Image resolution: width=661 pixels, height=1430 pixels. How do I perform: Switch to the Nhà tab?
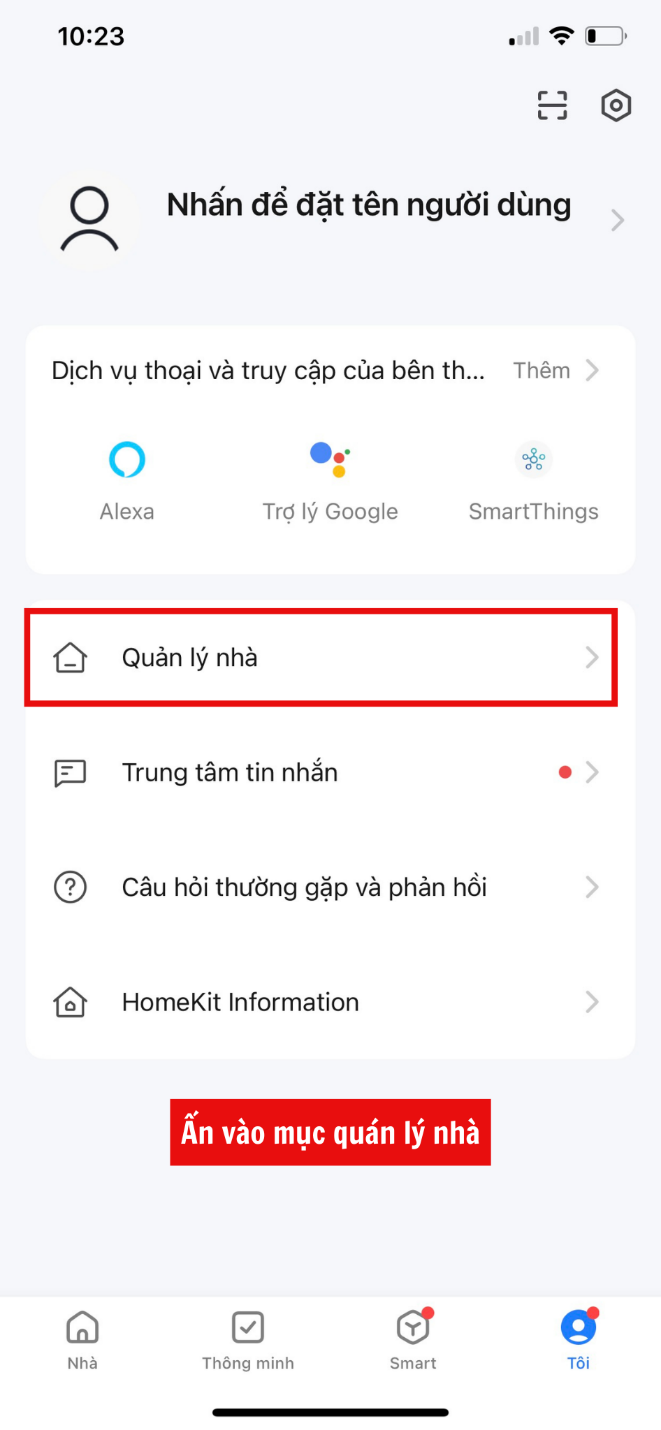pos(82,1340)
